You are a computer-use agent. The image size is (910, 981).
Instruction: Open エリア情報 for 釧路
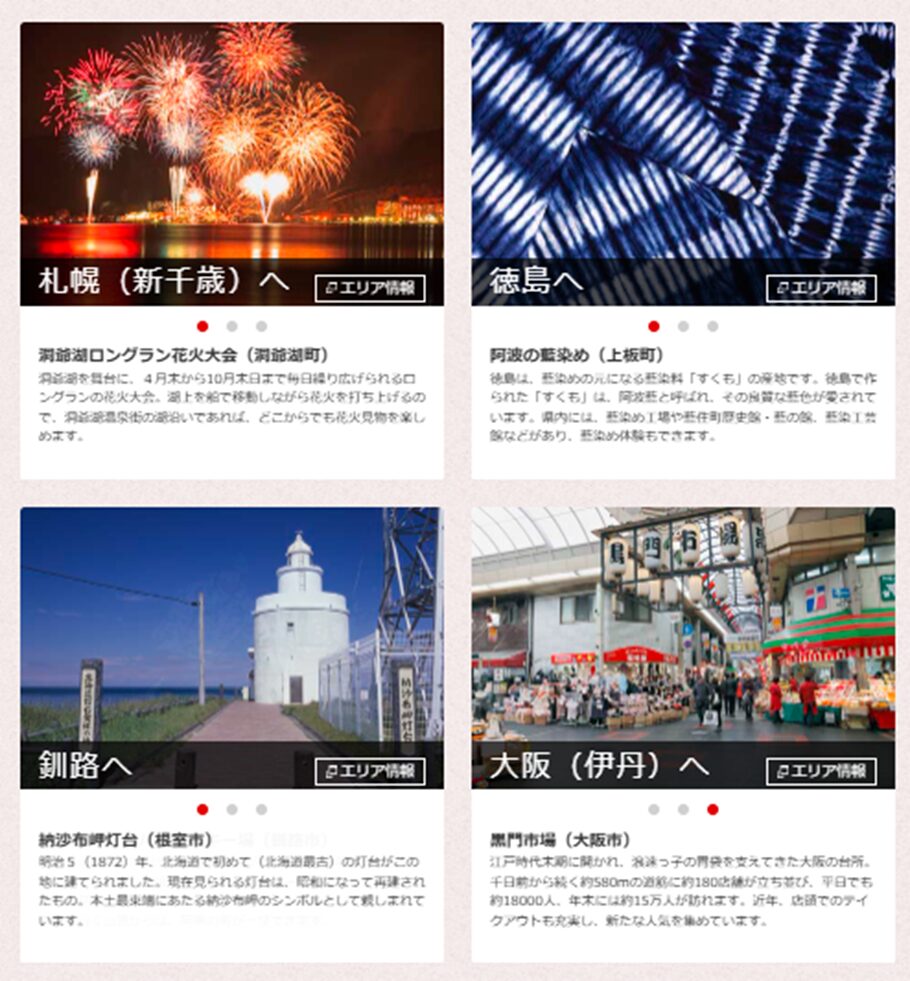[370, 771]
